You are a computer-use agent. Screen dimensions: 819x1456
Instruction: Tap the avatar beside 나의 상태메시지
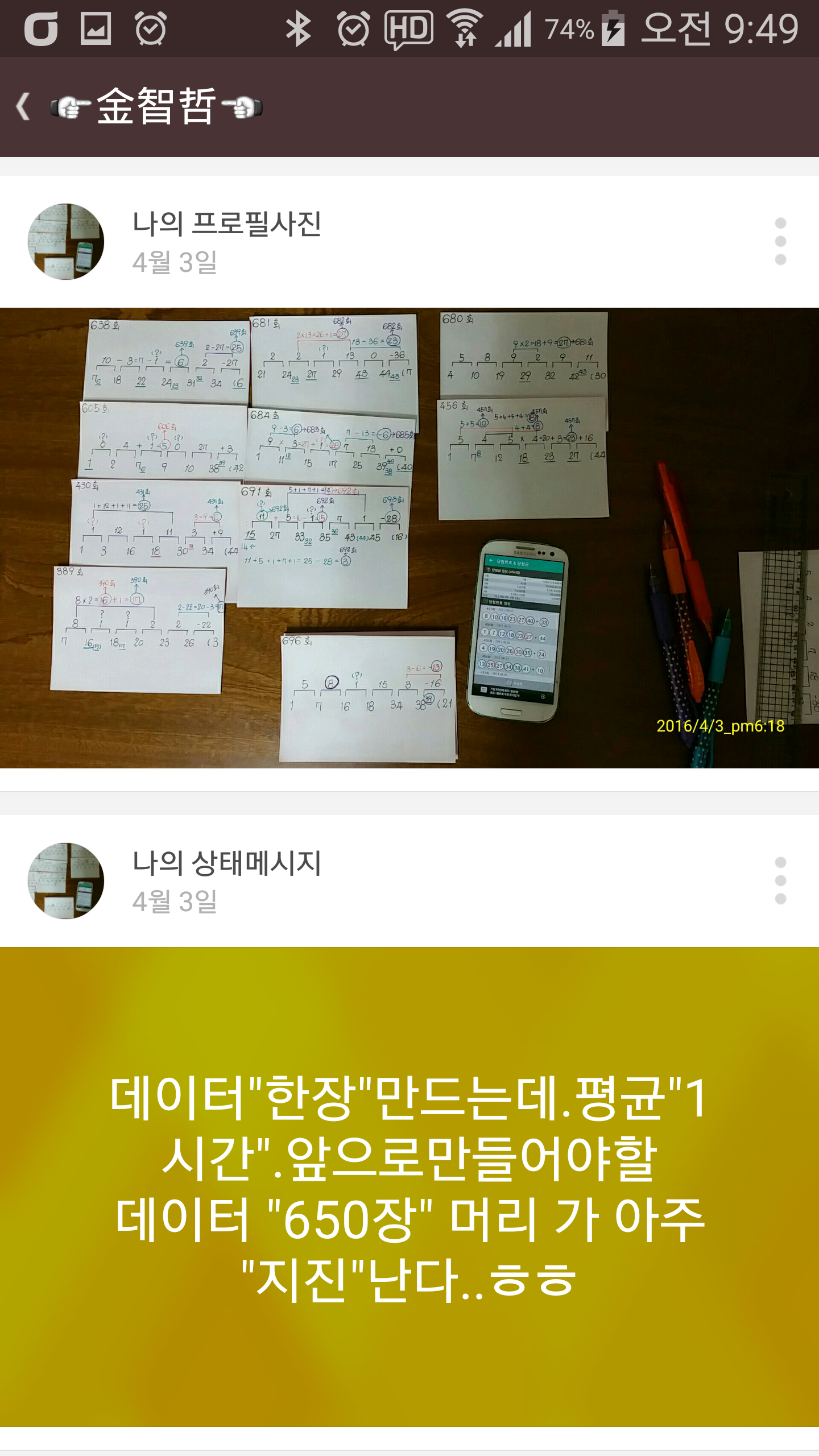click(x=66, y=880)
